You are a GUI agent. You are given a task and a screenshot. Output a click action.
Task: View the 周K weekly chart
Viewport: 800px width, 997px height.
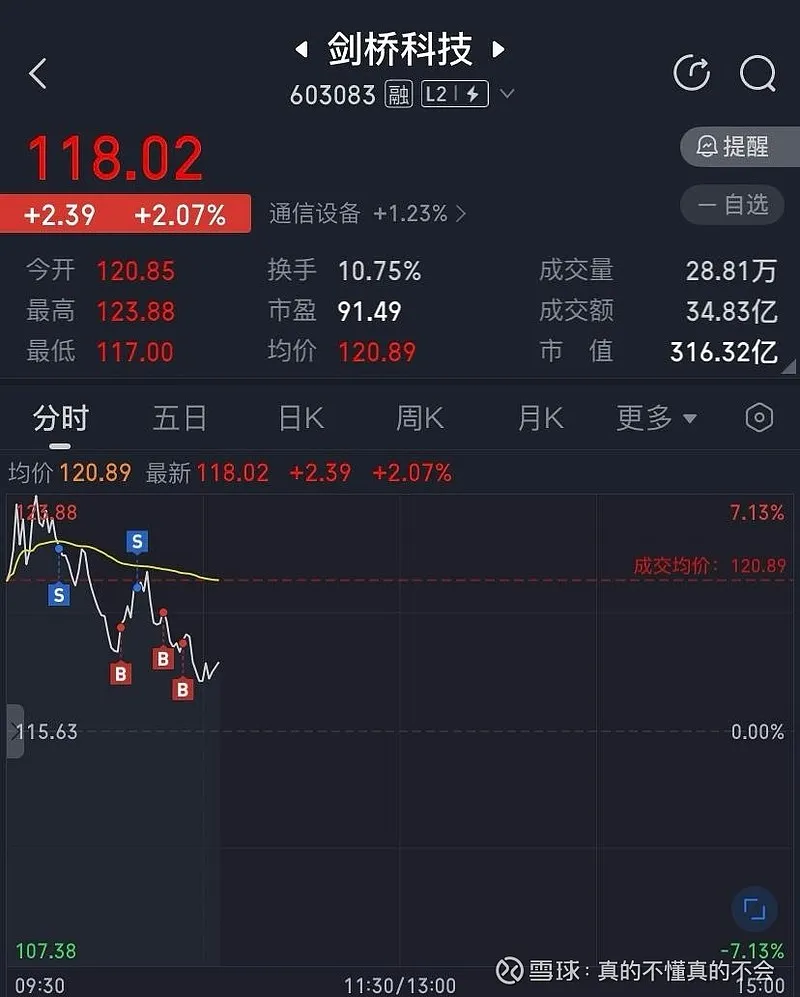[x=419, y=418]
